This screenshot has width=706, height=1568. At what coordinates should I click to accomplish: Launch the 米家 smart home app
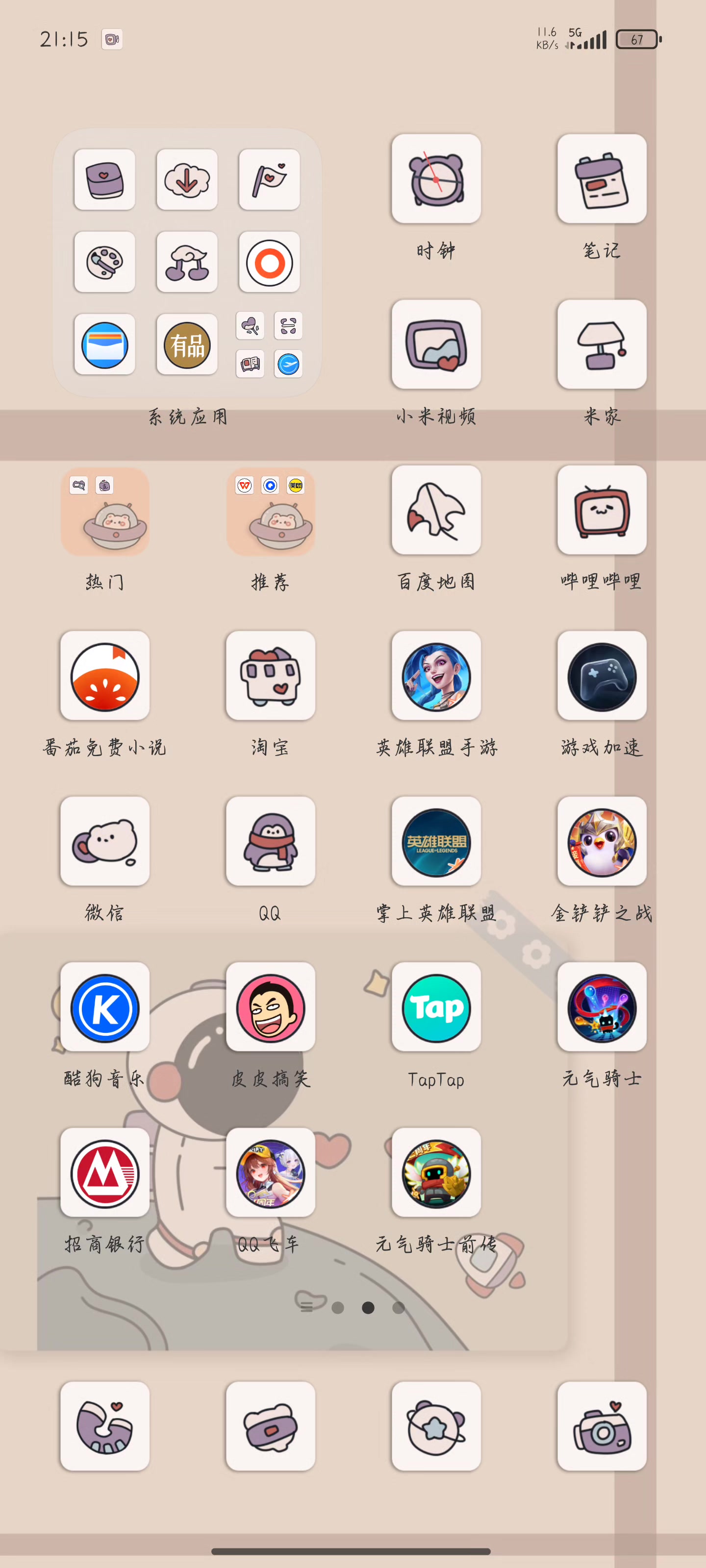601,344
